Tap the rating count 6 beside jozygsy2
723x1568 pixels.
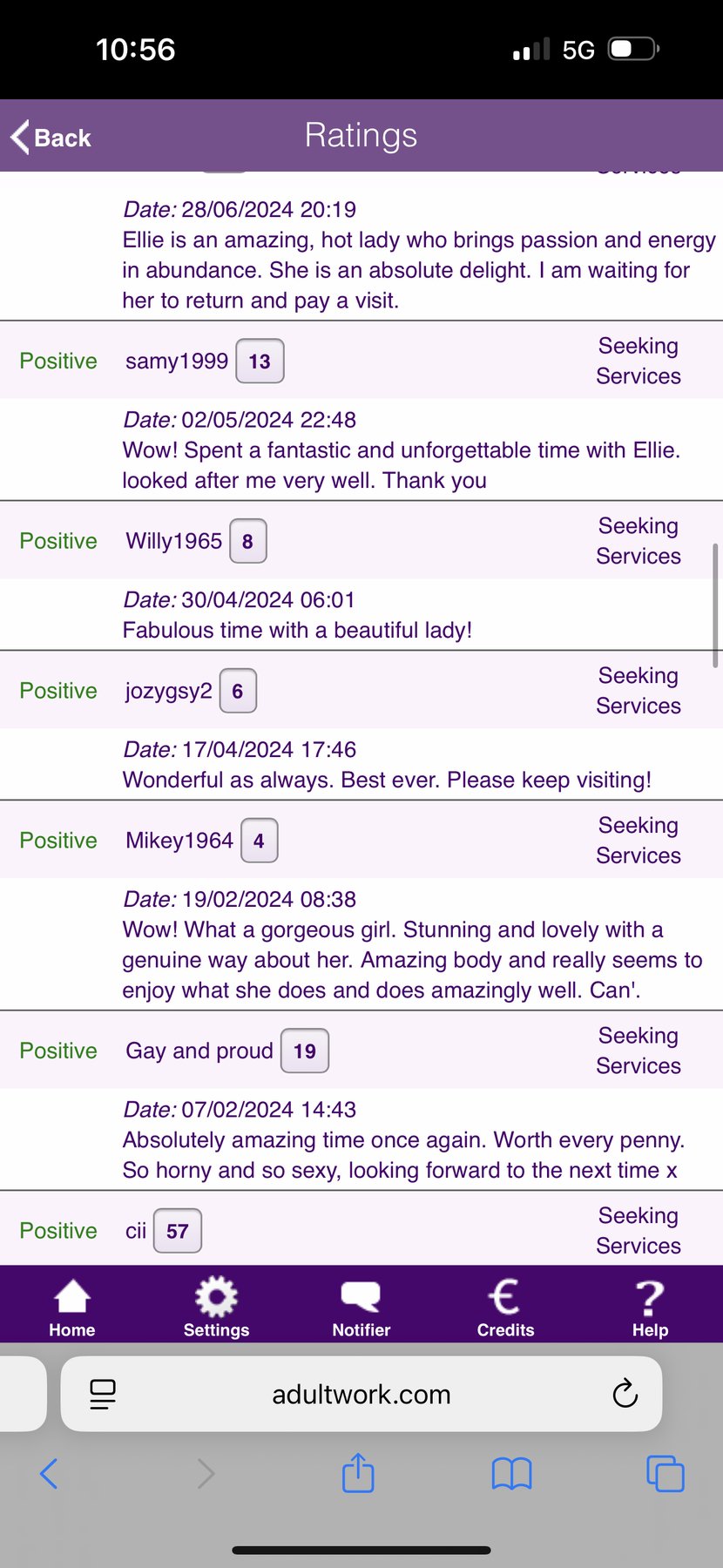[x=238, y=691]
